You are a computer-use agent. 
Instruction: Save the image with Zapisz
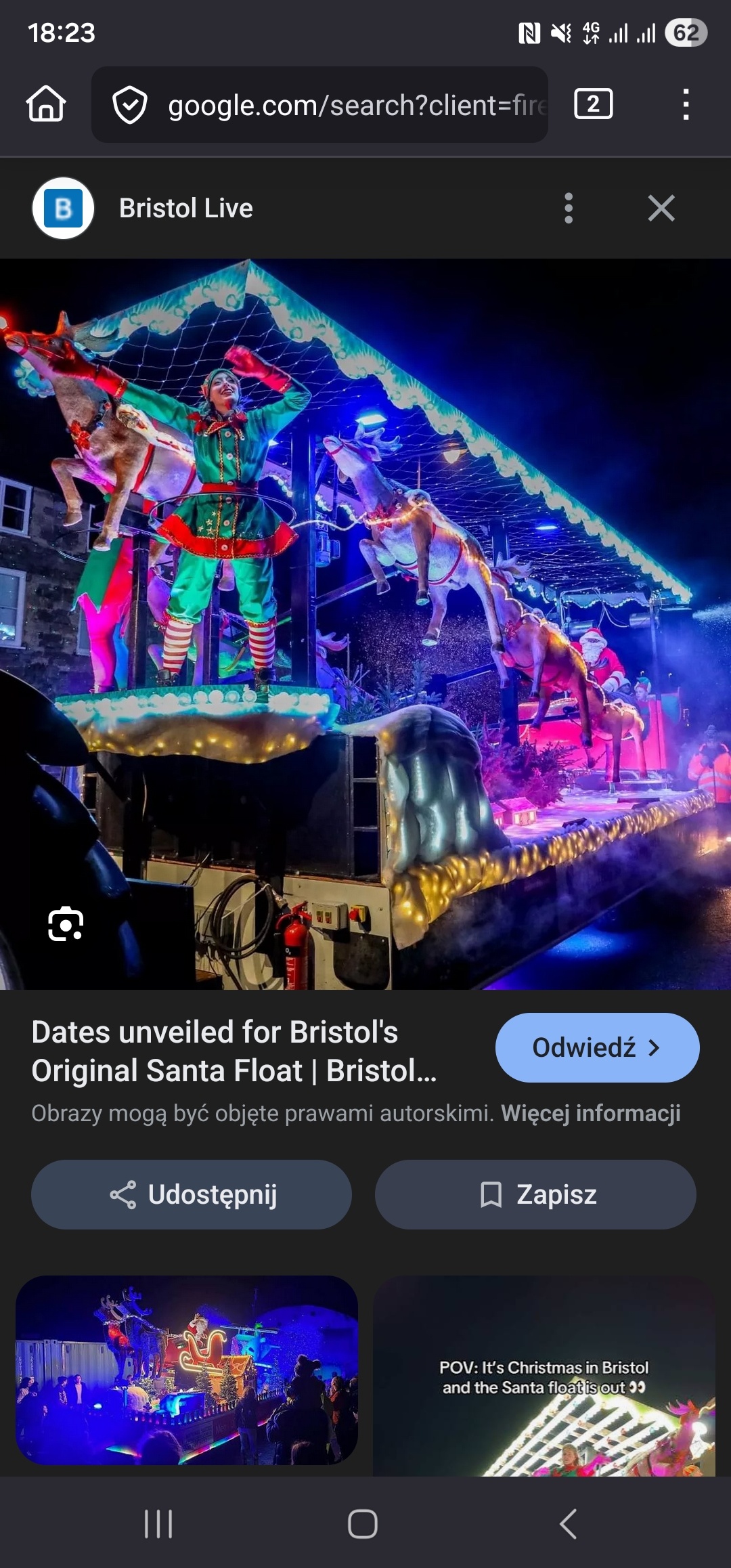(535, 1195)
